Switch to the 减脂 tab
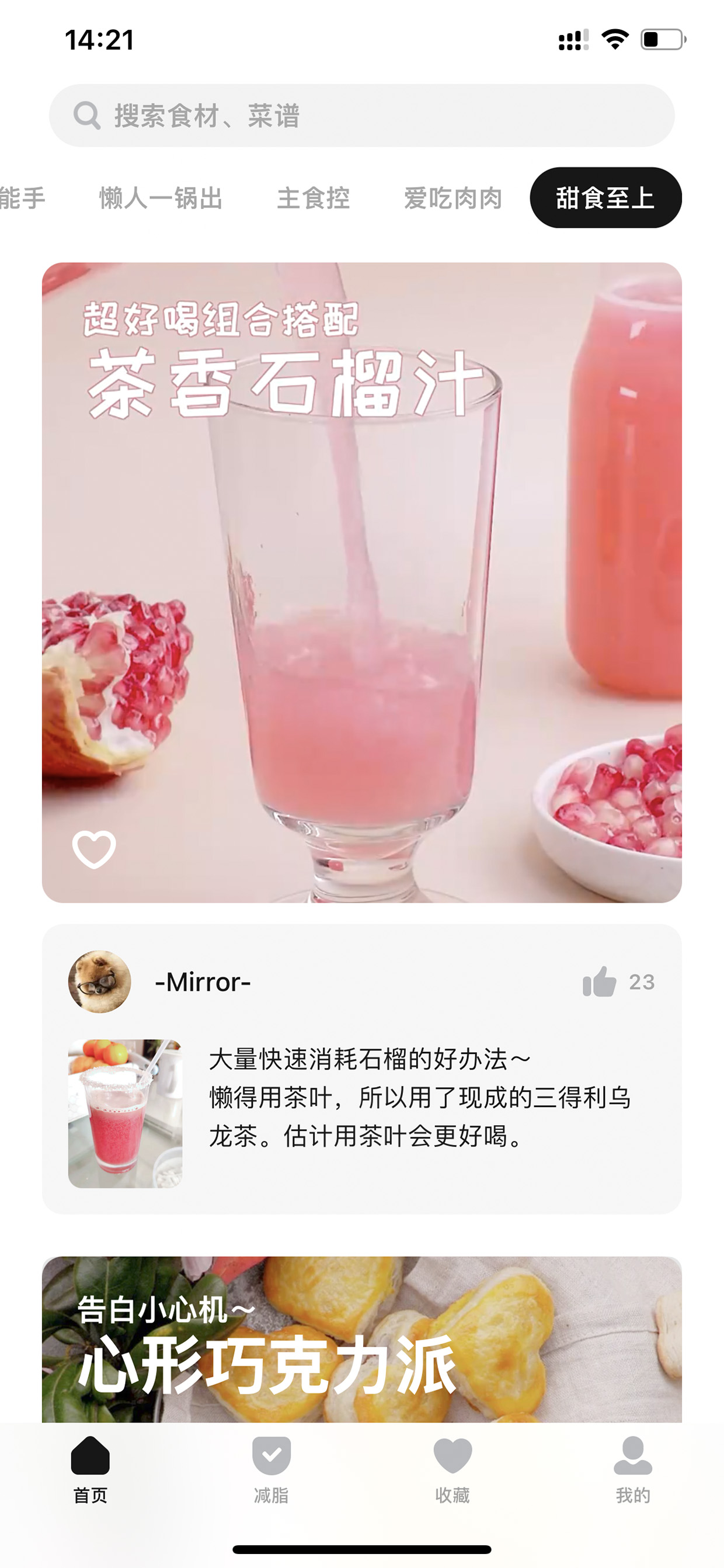The image size is (724, 1568). point(271,1469)
